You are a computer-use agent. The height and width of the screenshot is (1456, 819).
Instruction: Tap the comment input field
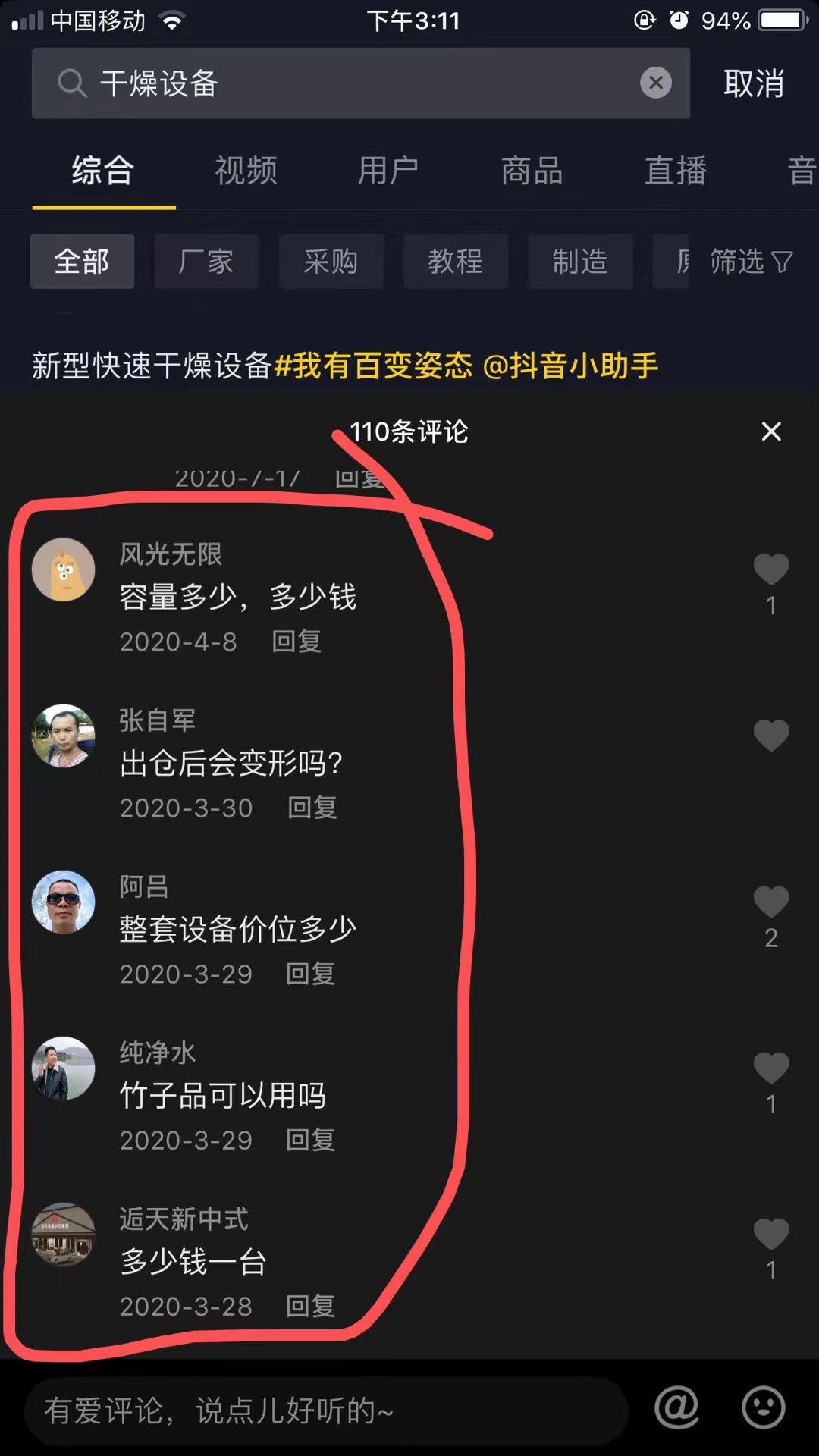[x=326, y=1411]
